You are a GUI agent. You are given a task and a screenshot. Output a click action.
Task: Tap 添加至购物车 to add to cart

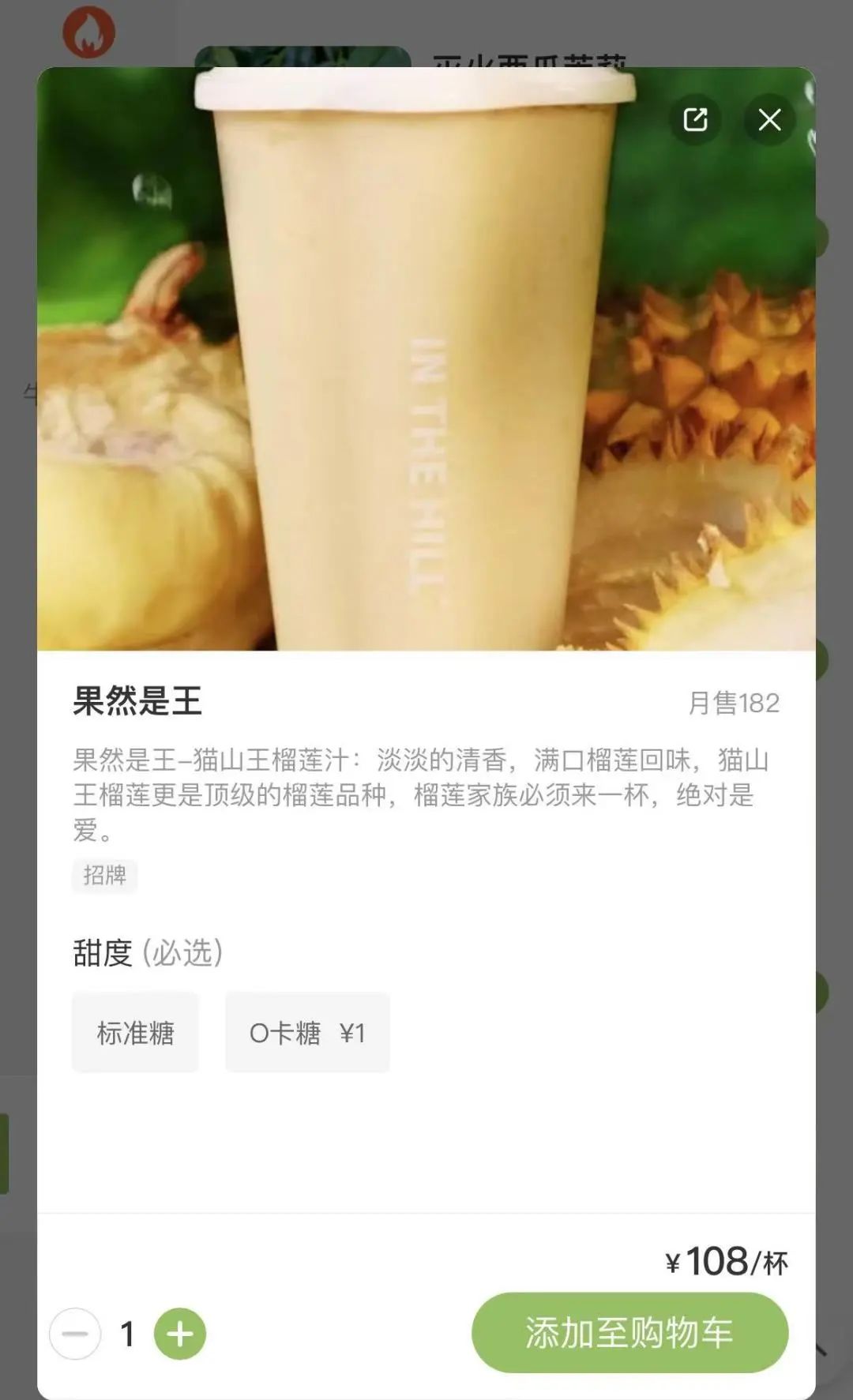(x=629, y=1332)
